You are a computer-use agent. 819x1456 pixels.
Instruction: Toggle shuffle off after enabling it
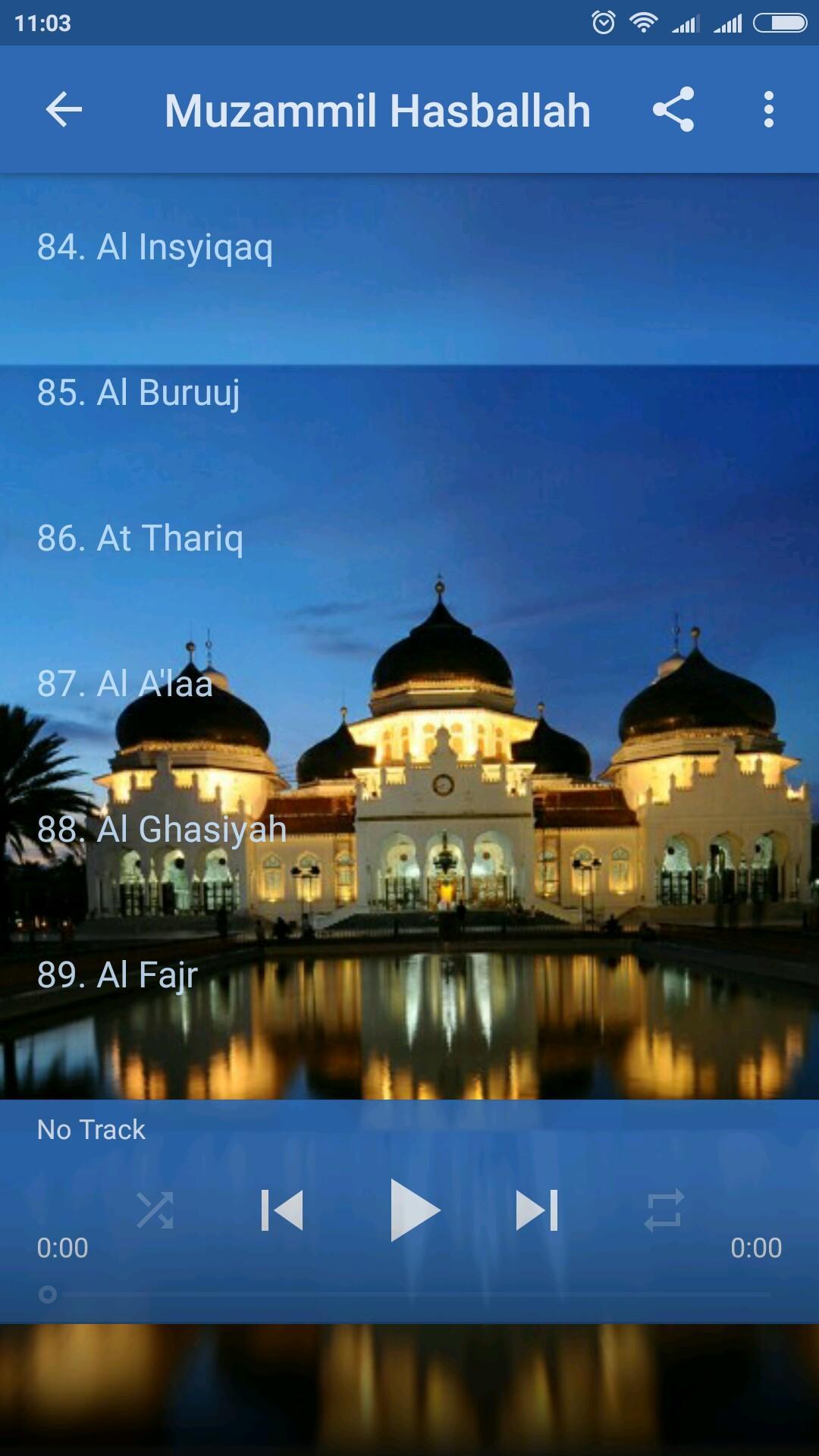point(155,1210)
